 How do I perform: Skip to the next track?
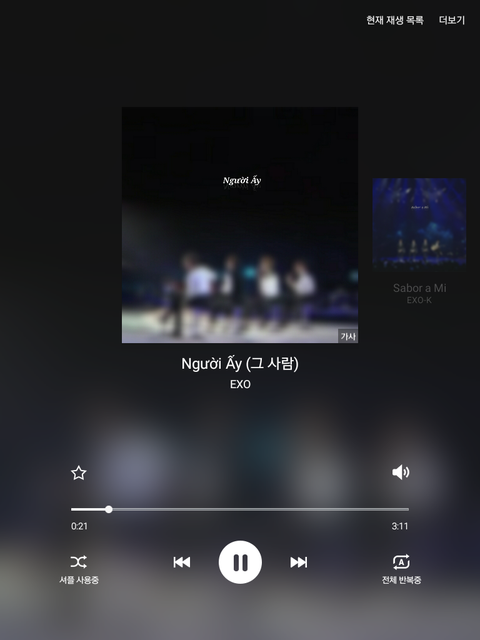pos(299,562)
